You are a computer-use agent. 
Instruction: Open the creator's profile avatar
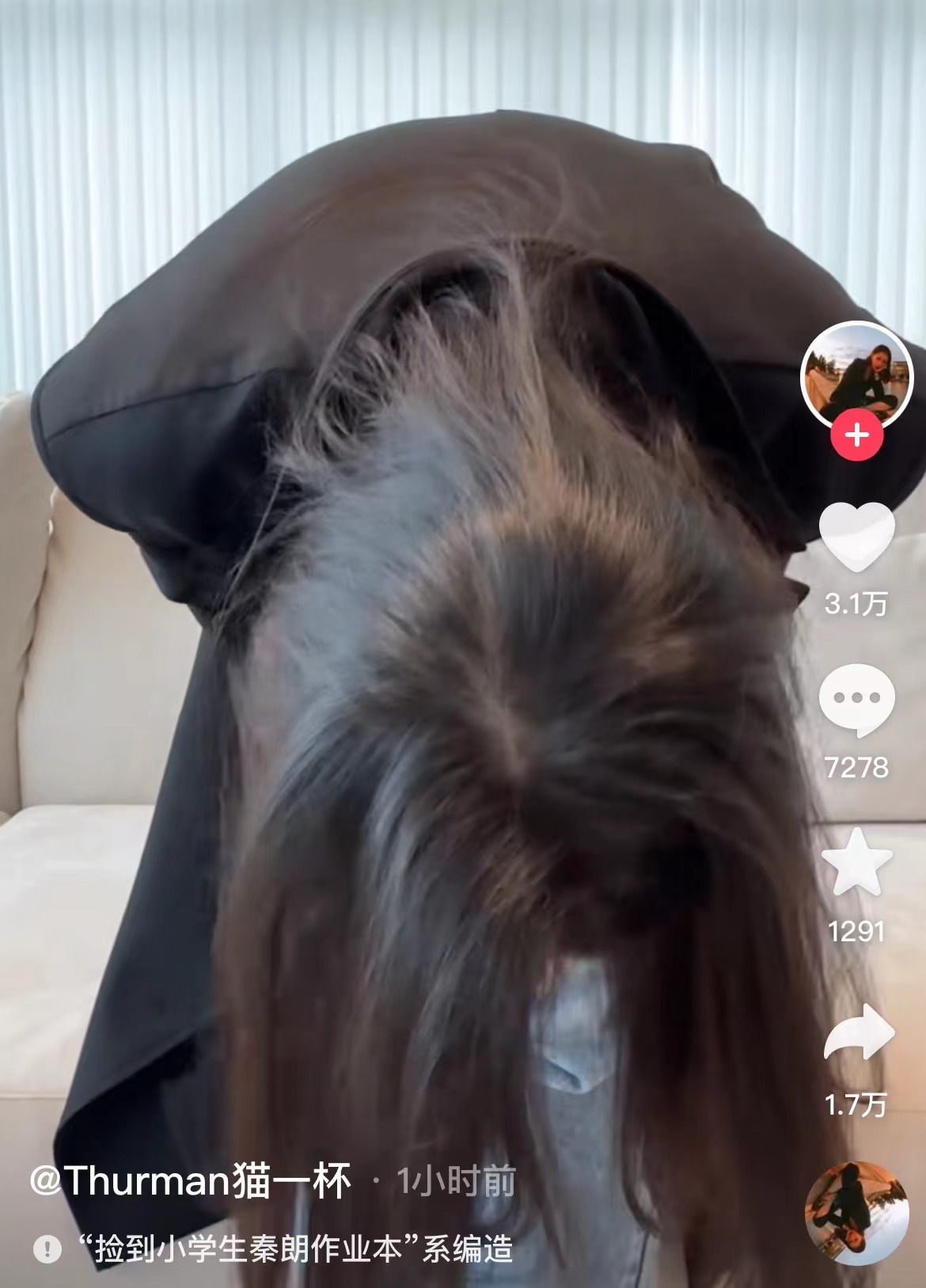pyautogui.click(x=856, y=376)
